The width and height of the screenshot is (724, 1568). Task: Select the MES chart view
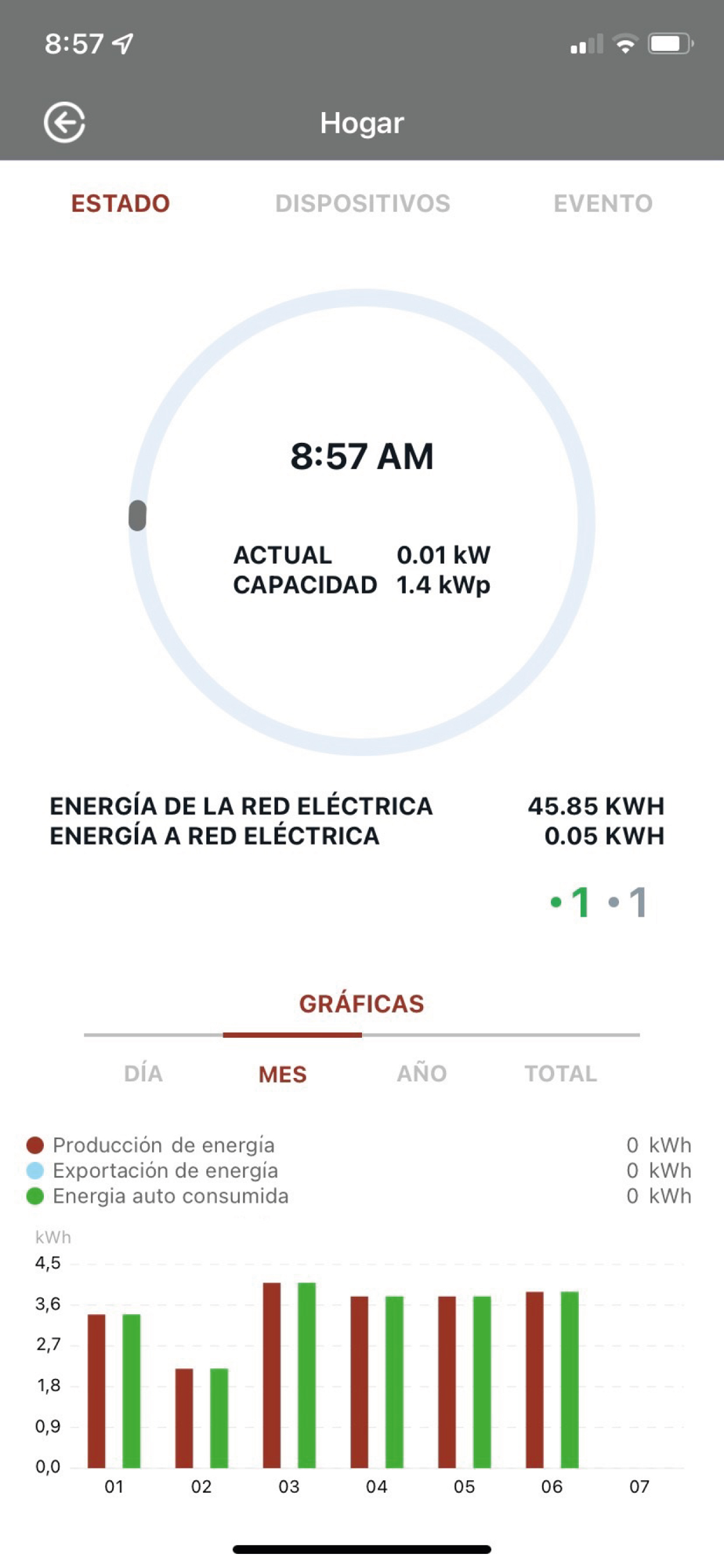click(283, 1074)
